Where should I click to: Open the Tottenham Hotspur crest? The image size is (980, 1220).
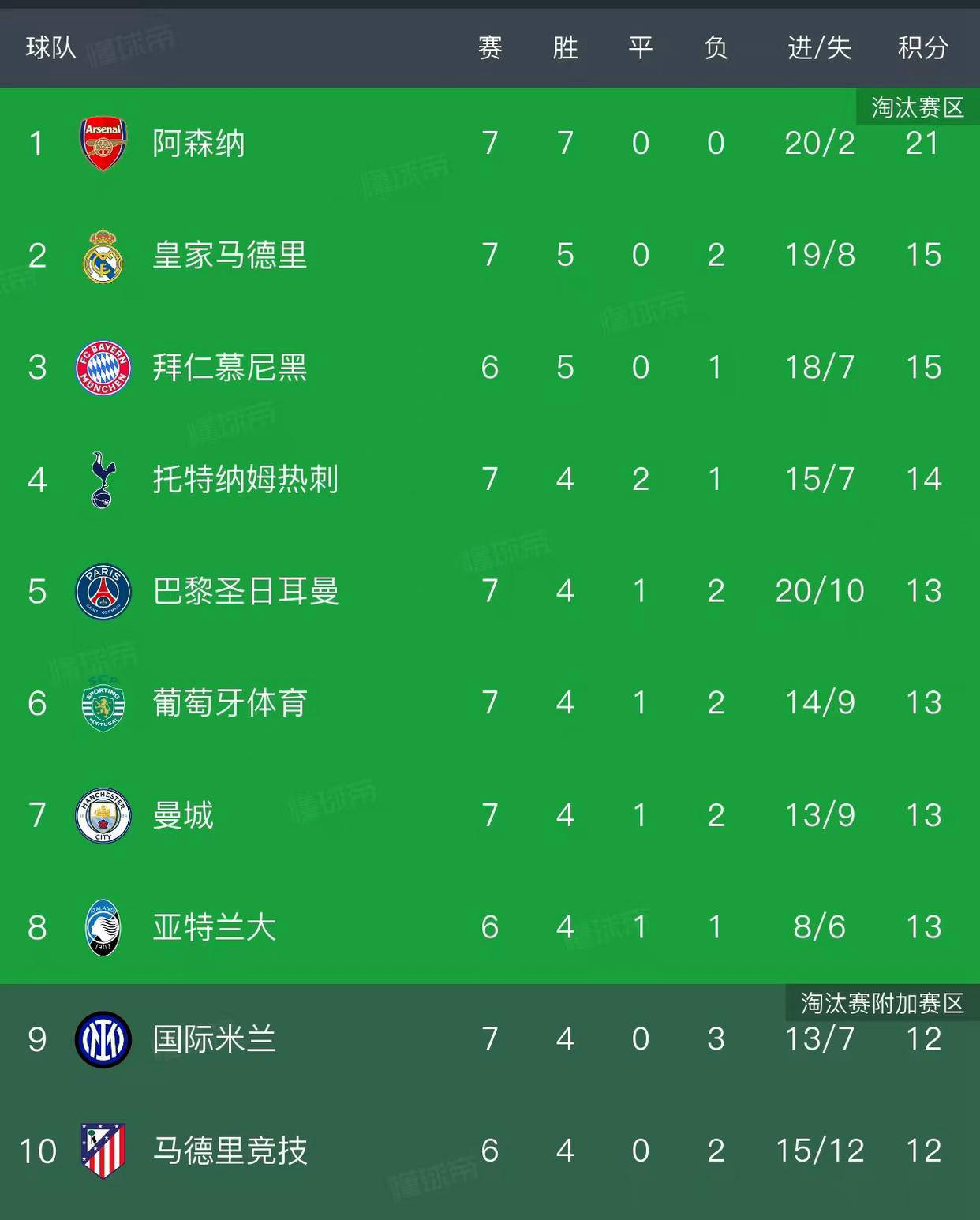point(103,479)
